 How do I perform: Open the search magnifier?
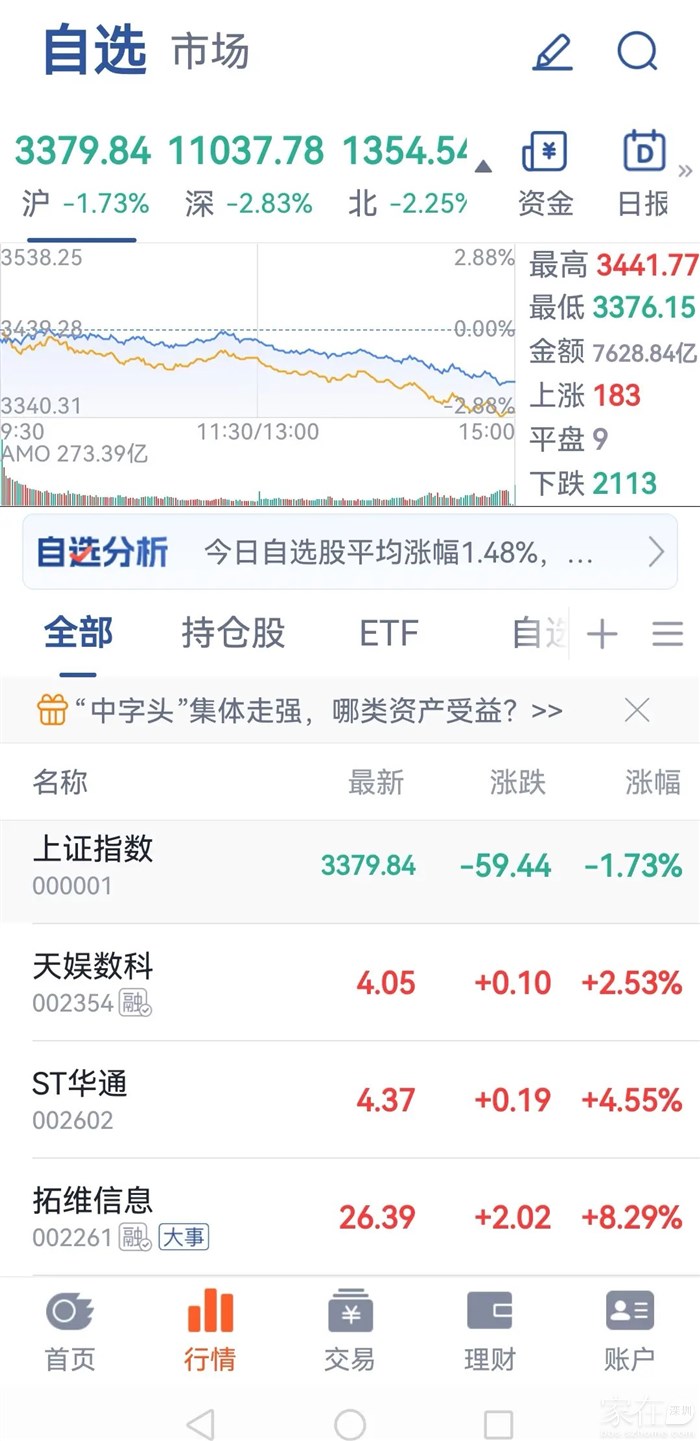pos(637,51)
